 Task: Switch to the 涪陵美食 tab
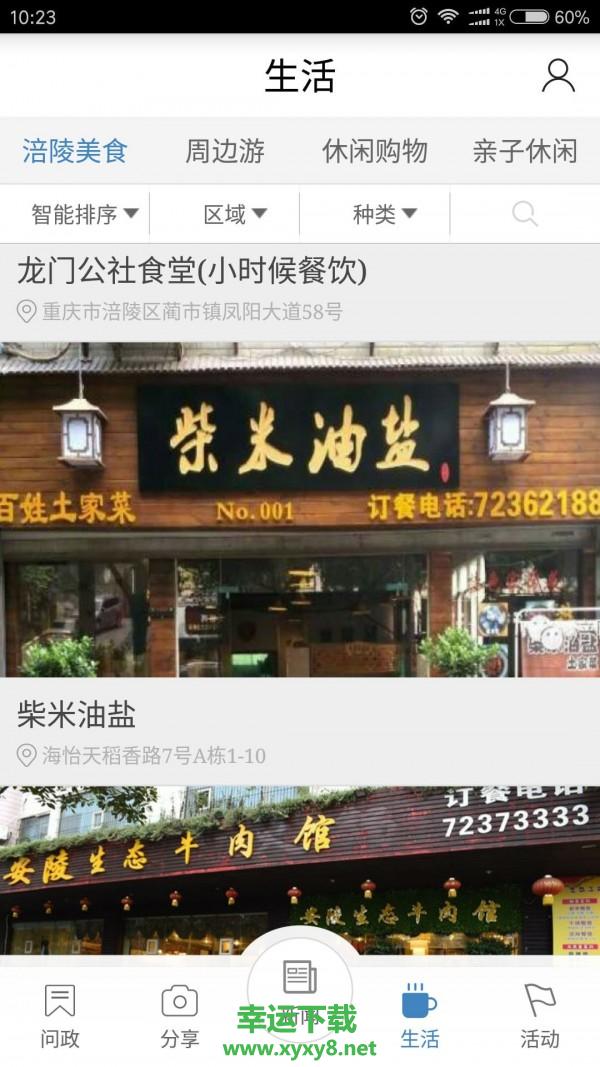pos(75,151)
